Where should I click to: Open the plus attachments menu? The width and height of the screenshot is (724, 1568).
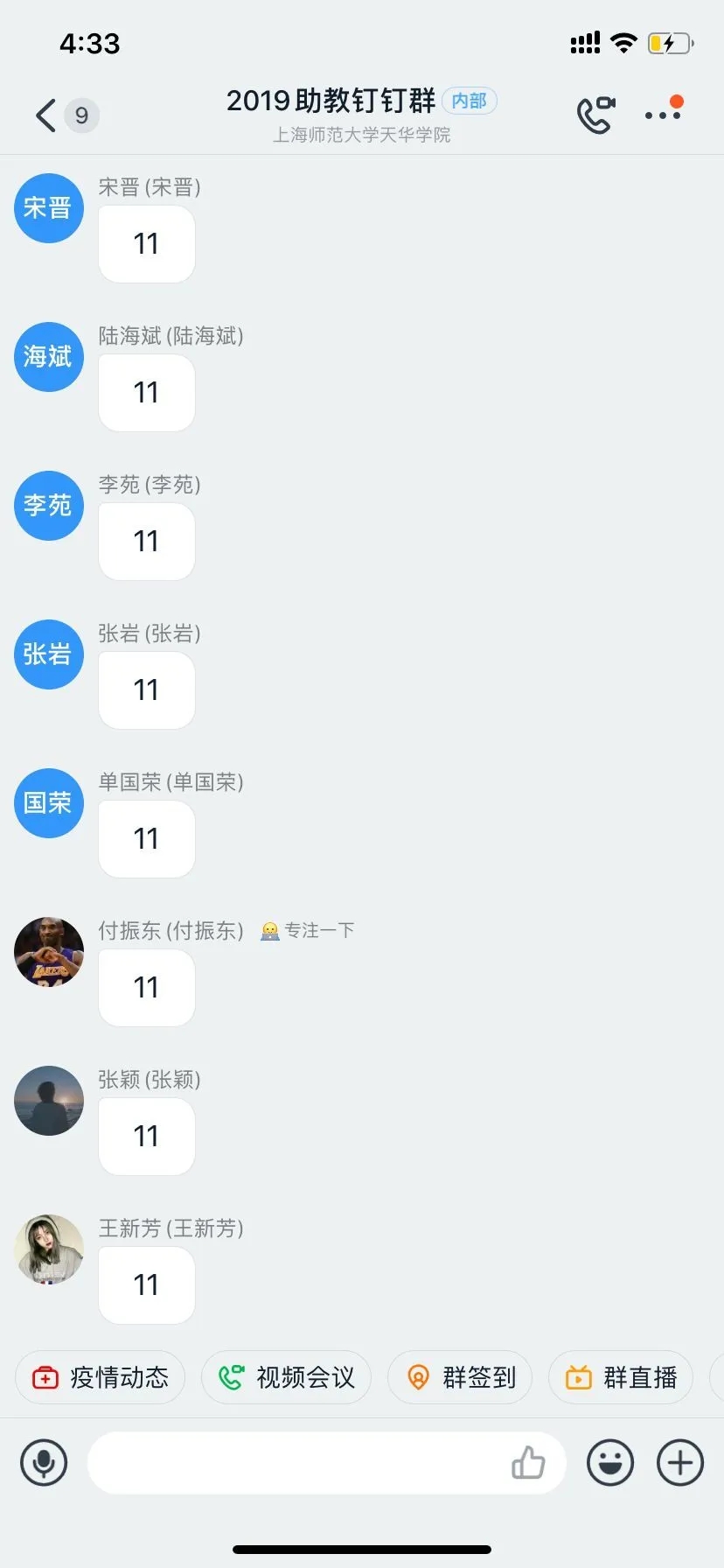[680, 1463]
